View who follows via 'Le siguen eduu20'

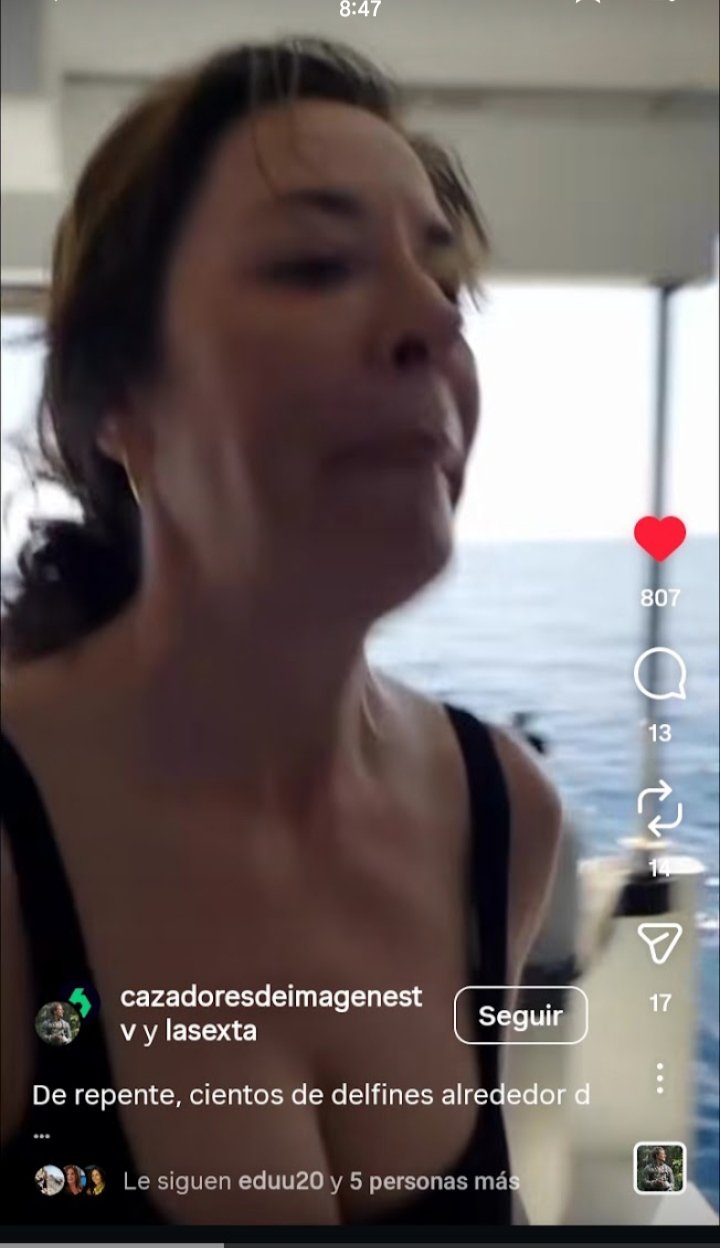[x=320, y=1181]
